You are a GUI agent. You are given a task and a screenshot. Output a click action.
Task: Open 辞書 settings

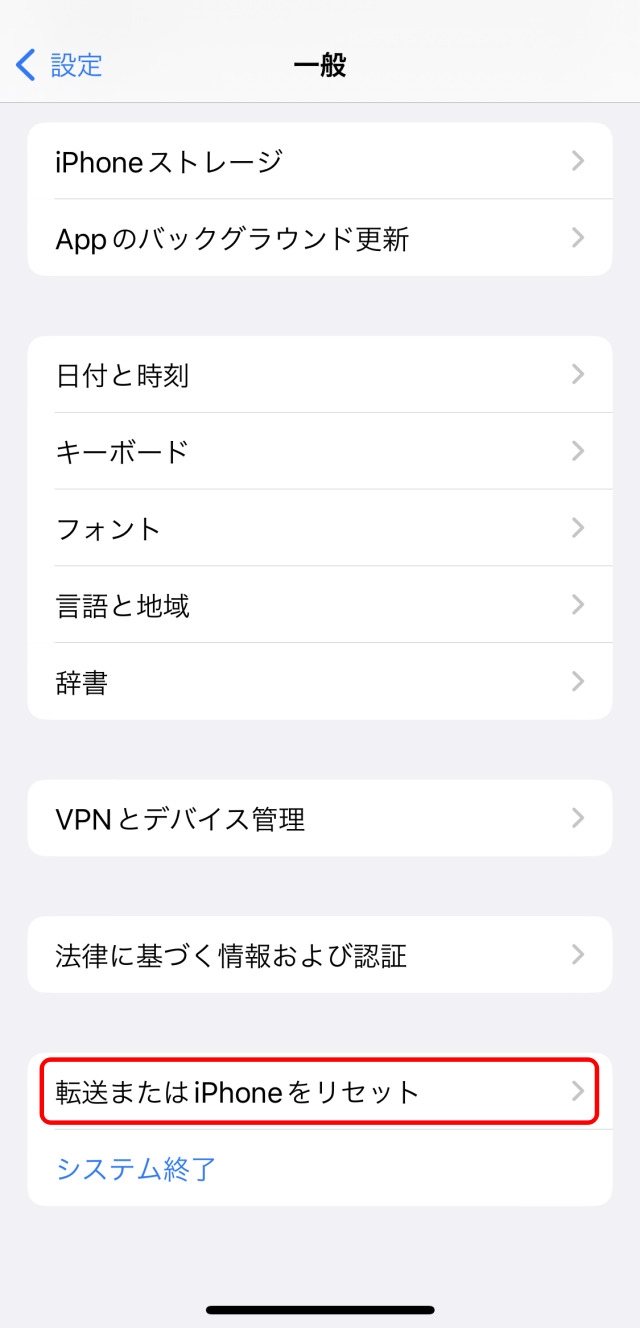click(x=319, y=682)
